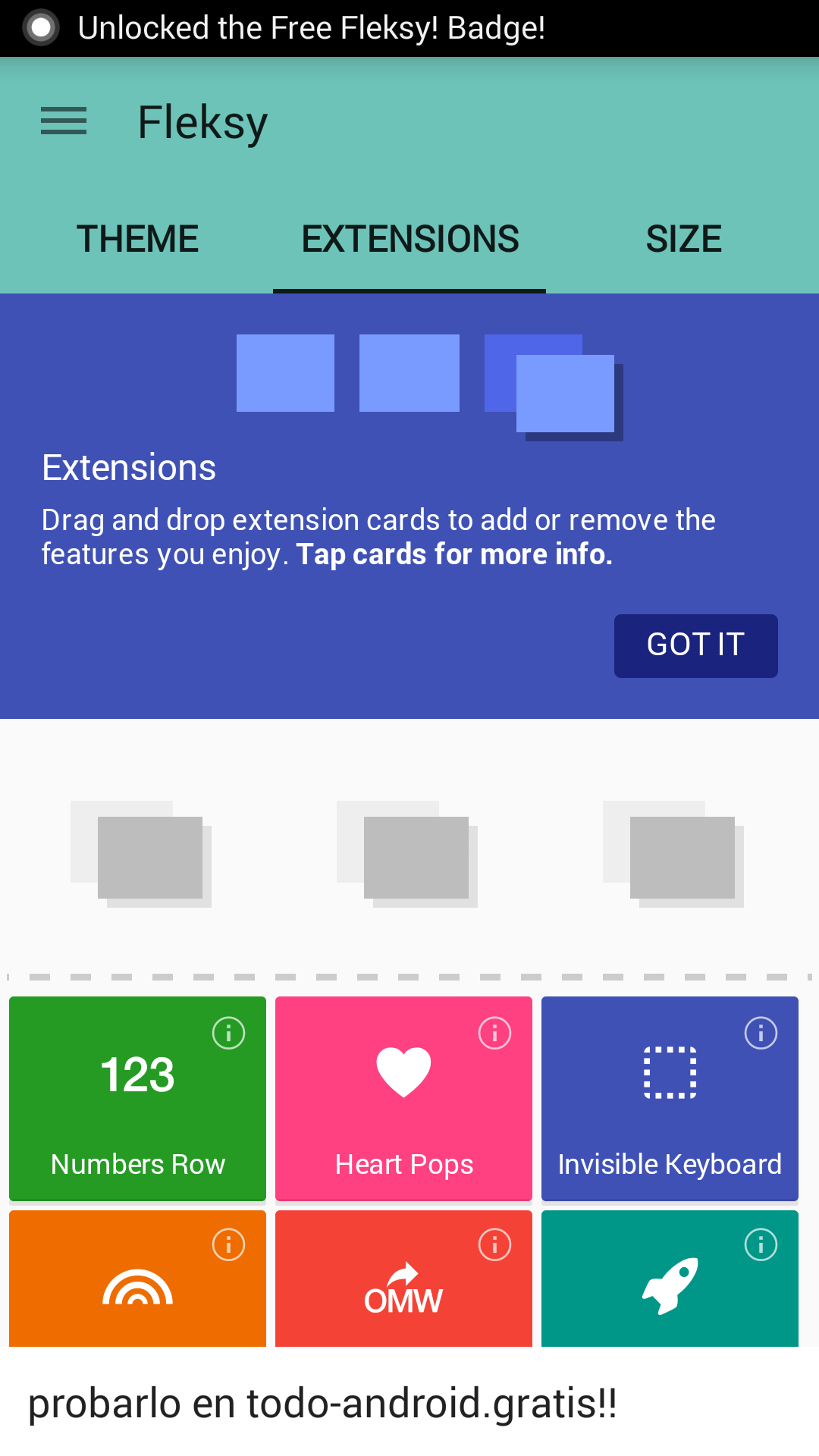Switch to the THEME tab
This screenshot has height=1456, width=819.
(x=137, y=240)
